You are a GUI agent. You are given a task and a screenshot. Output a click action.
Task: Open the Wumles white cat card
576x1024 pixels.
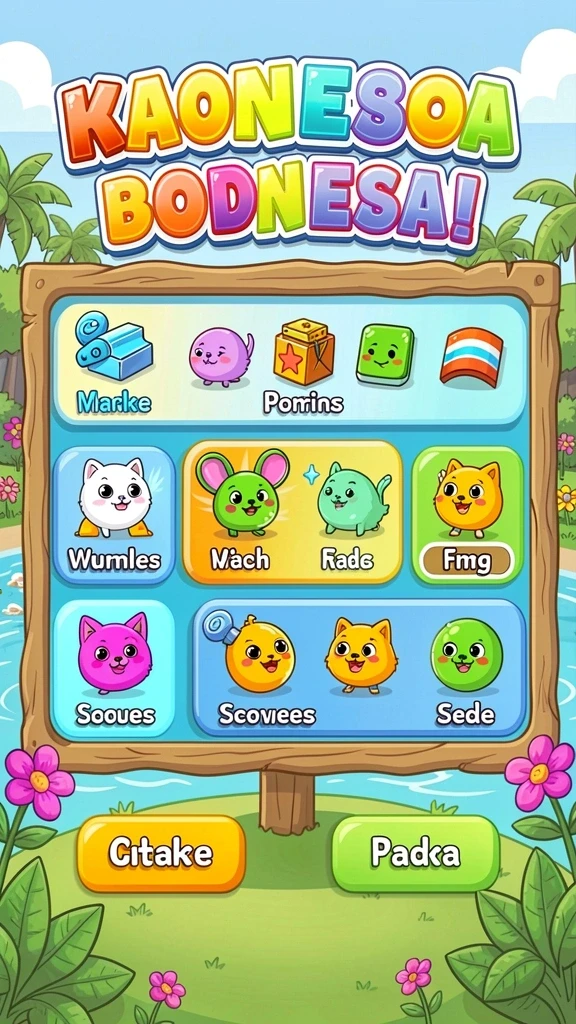point(114,515)
